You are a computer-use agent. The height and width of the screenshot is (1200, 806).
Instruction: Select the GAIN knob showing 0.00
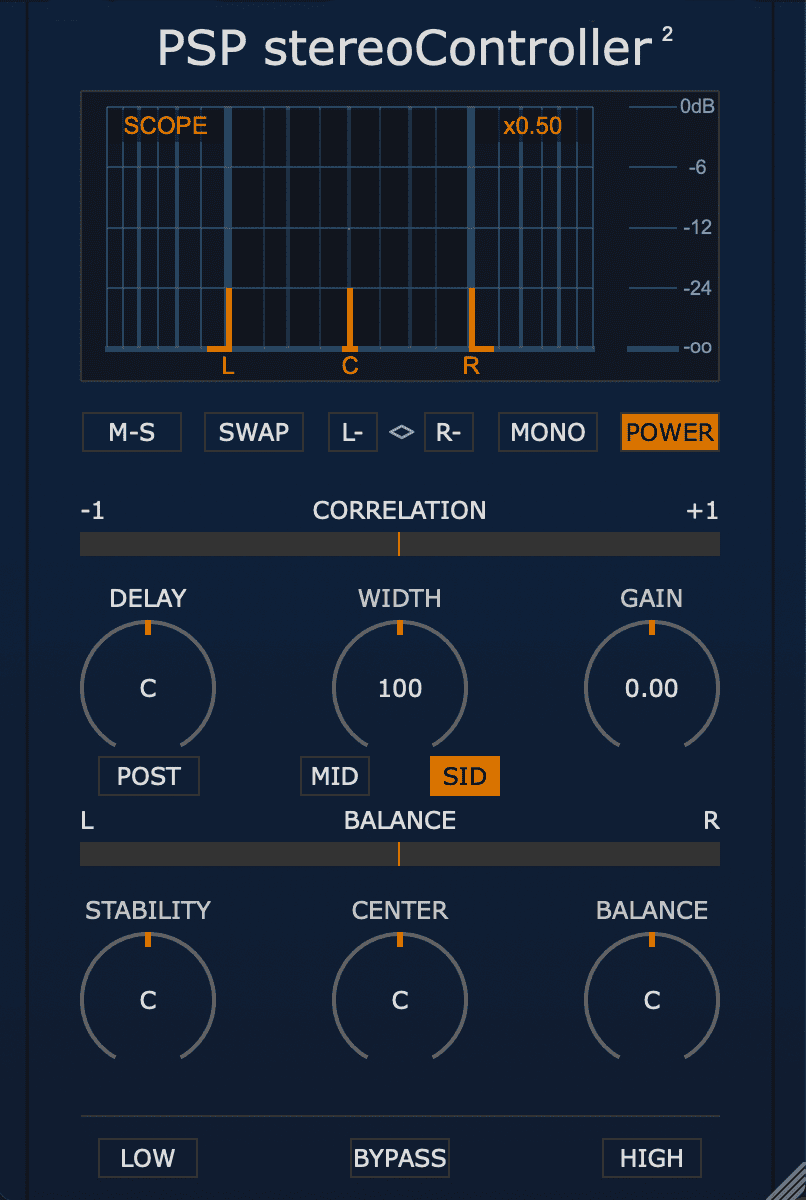pos(652,688)
